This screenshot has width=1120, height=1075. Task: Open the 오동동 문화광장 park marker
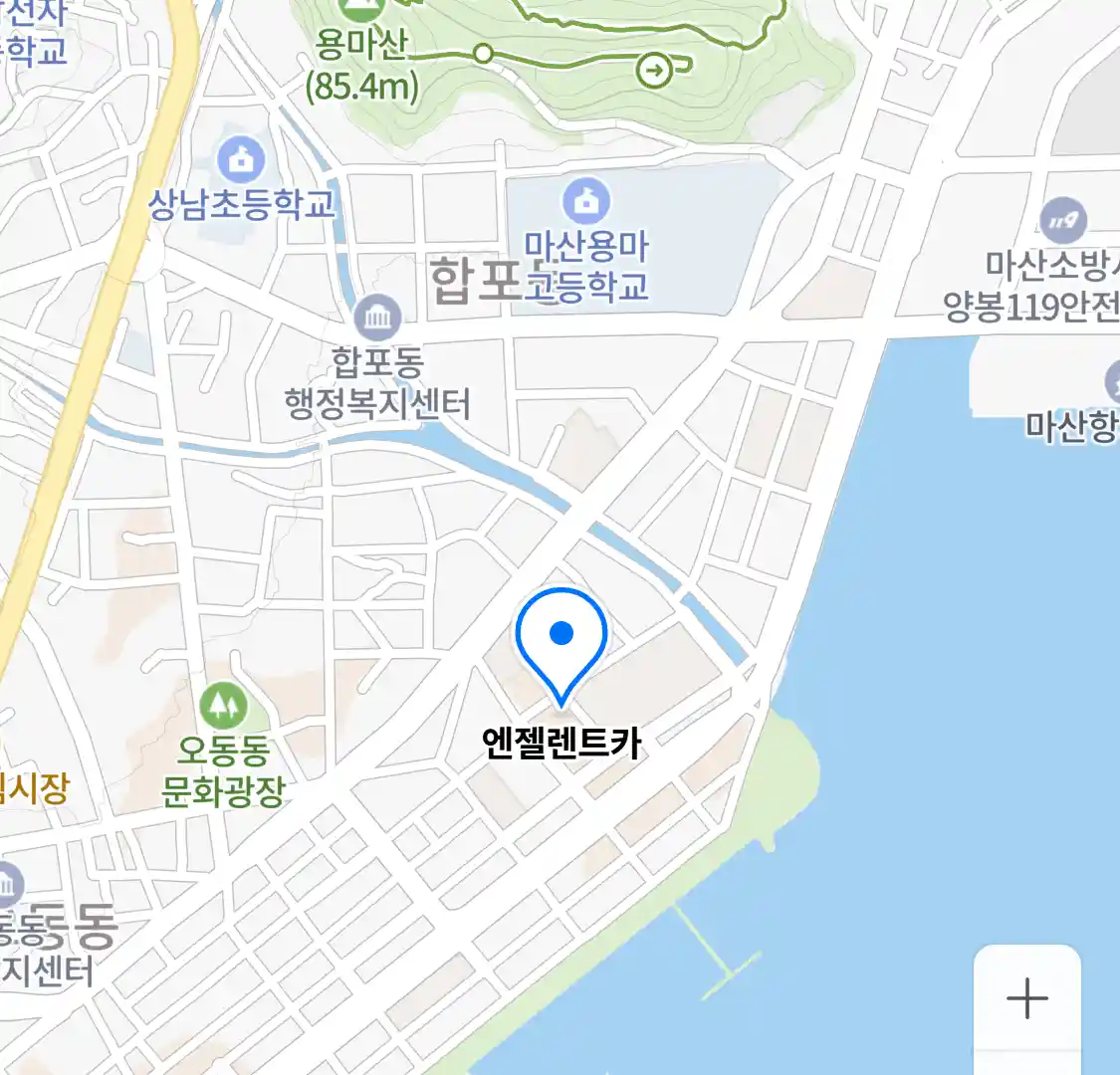224,706
